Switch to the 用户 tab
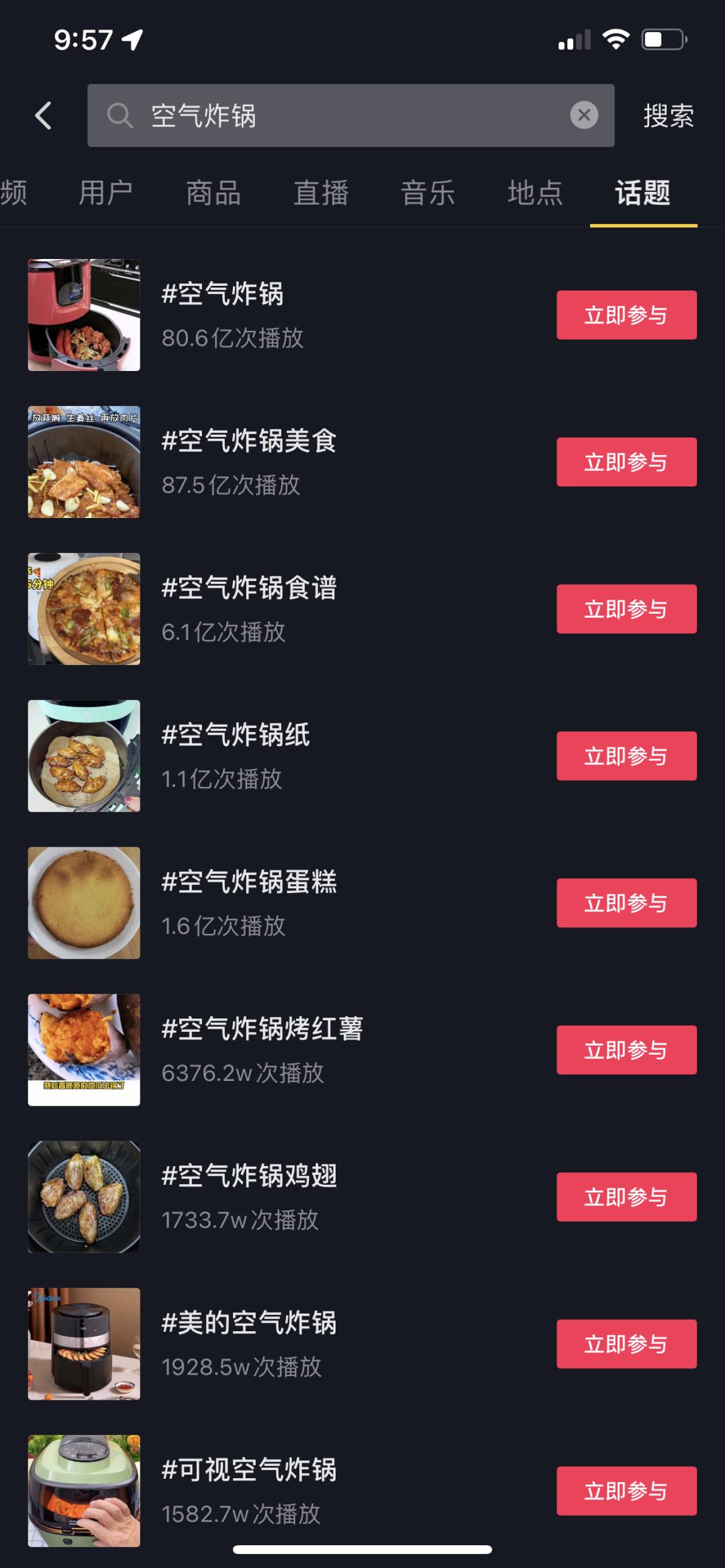The width and height of the screenshot is (725, 1568). point(105,193)
